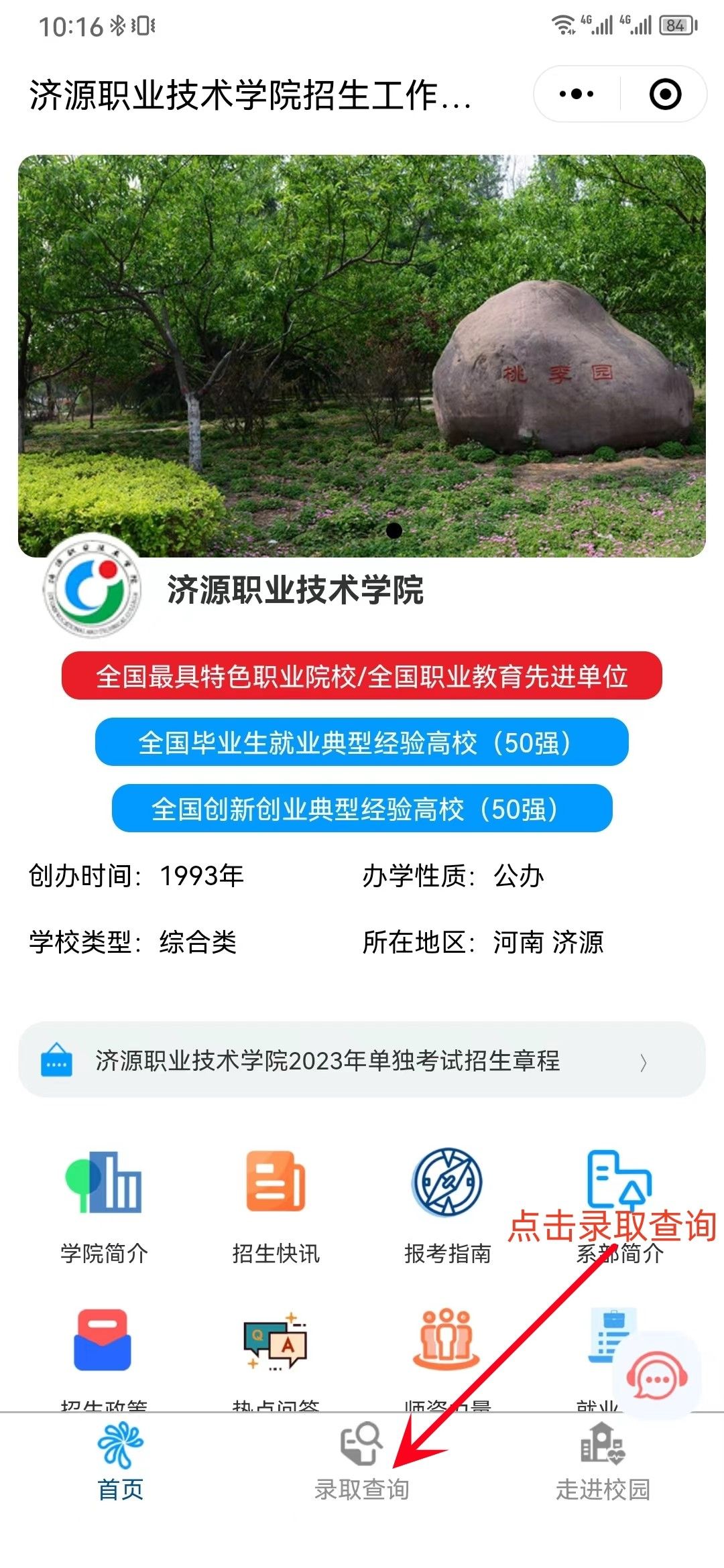Tap the floating customer service headset button

657,1375
